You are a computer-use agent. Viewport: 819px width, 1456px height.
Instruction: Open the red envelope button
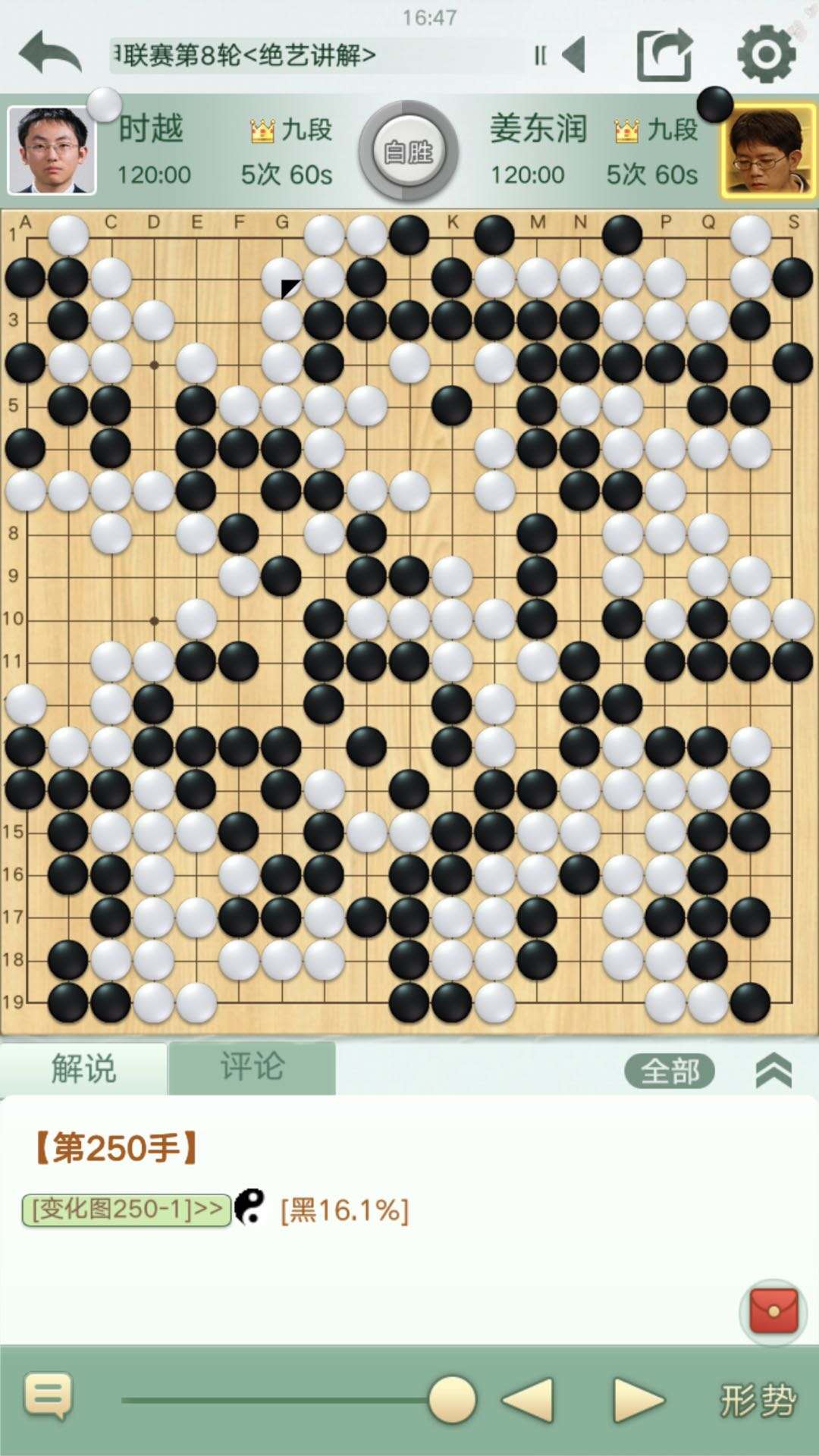pos(773,1312)
